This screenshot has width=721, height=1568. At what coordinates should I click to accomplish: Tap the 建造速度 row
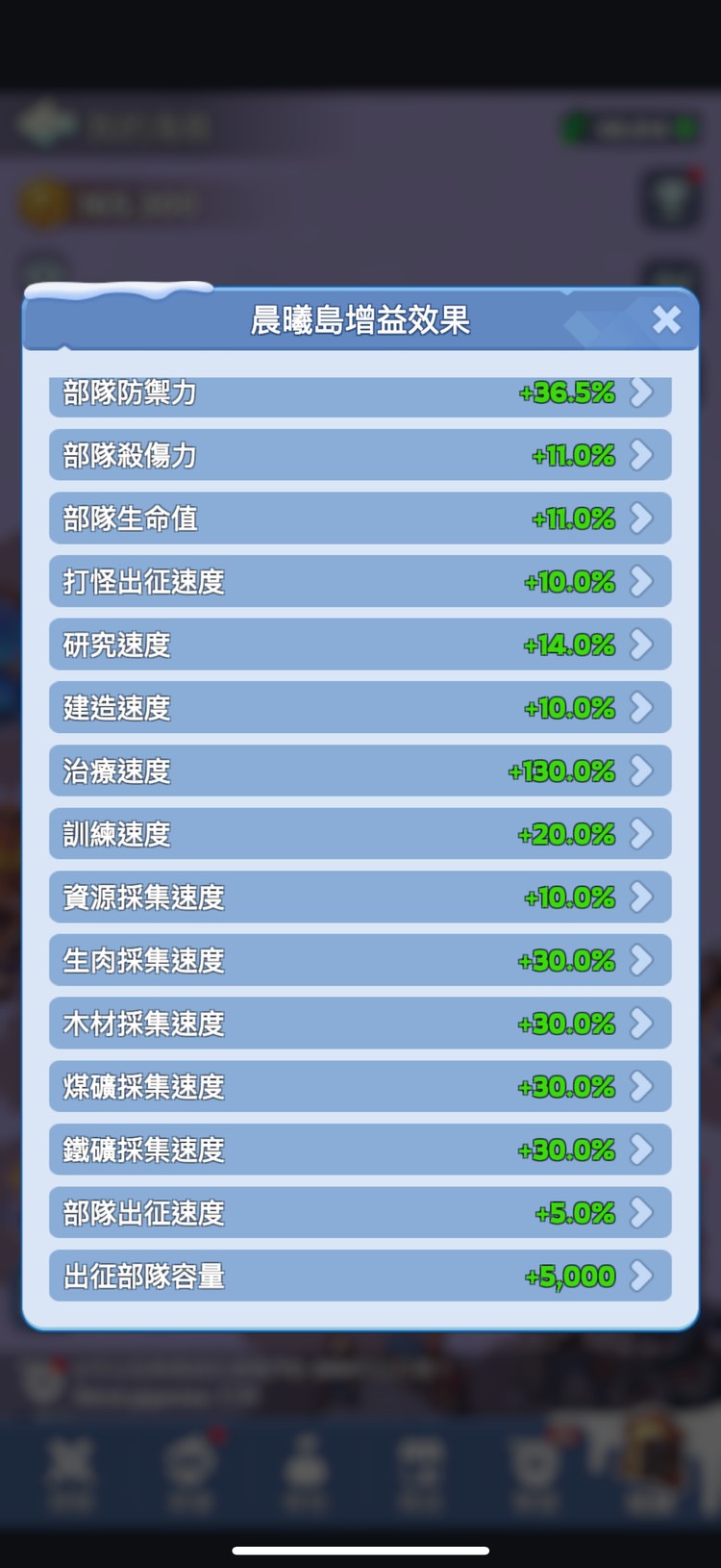click(x=360, y=708)
